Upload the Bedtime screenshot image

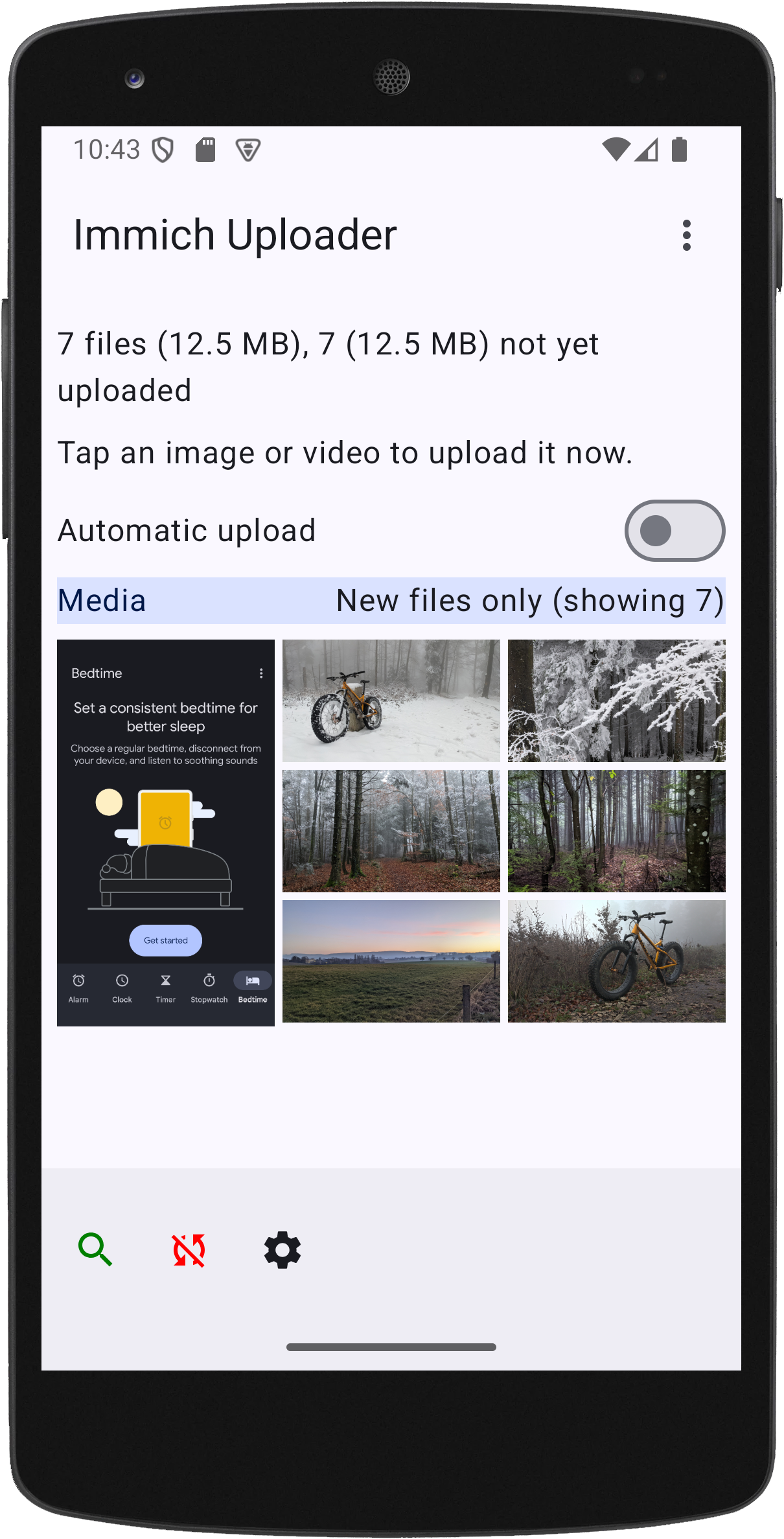[x=166, y=833]
